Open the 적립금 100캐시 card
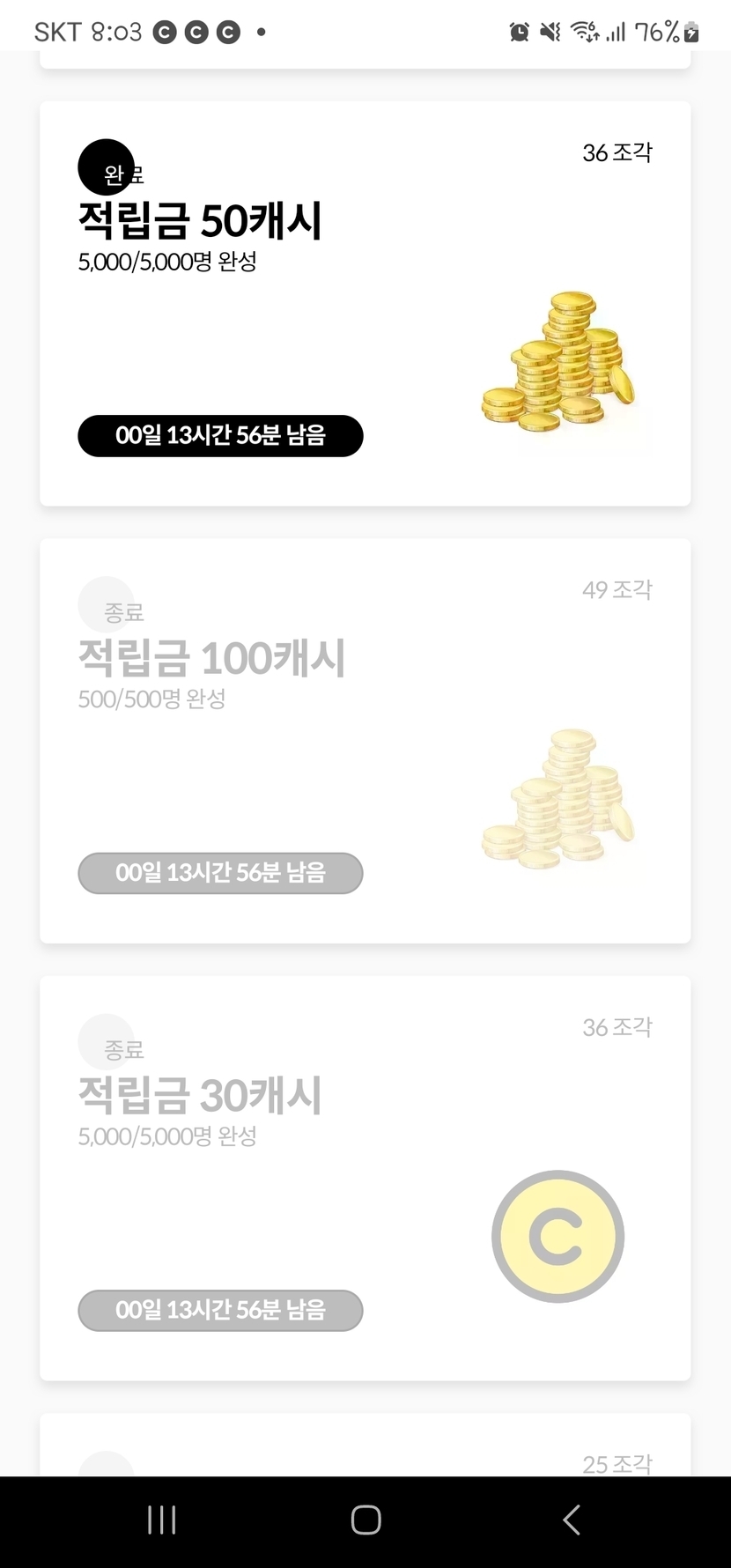731x1568 pixels. point(365,741)
